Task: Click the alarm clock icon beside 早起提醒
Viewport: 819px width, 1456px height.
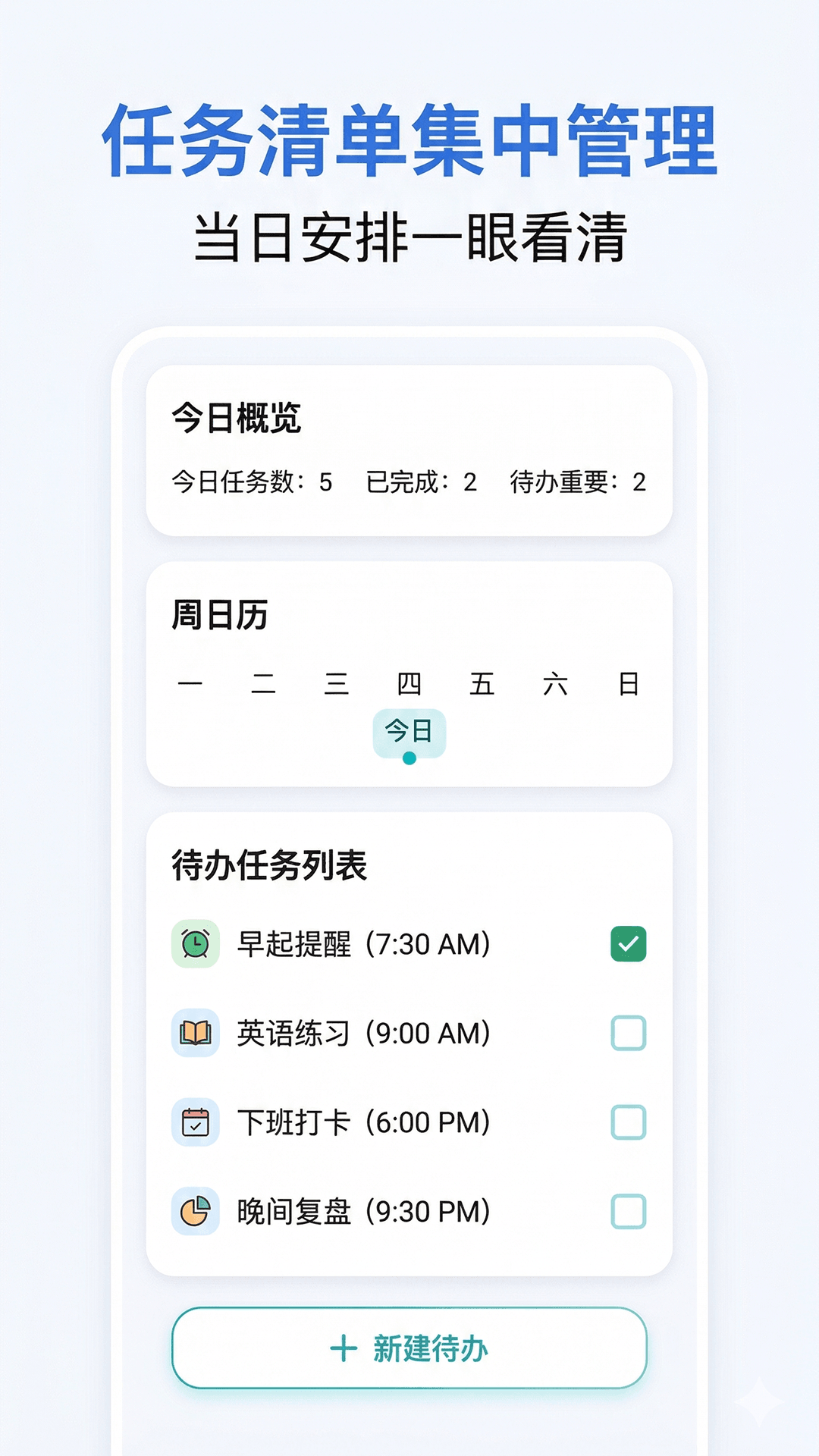Action: tap(196, 945)
